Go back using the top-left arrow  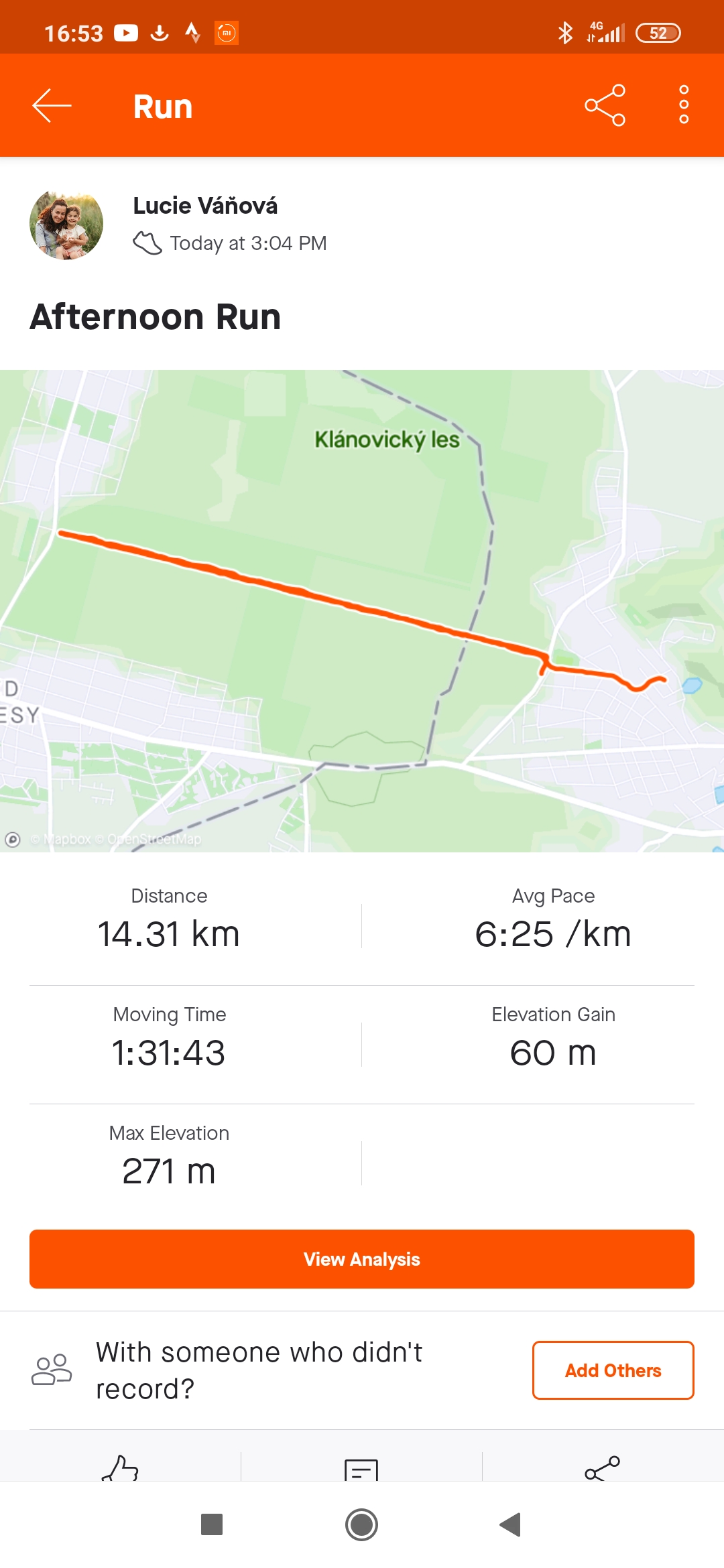(x=52, y=106)
